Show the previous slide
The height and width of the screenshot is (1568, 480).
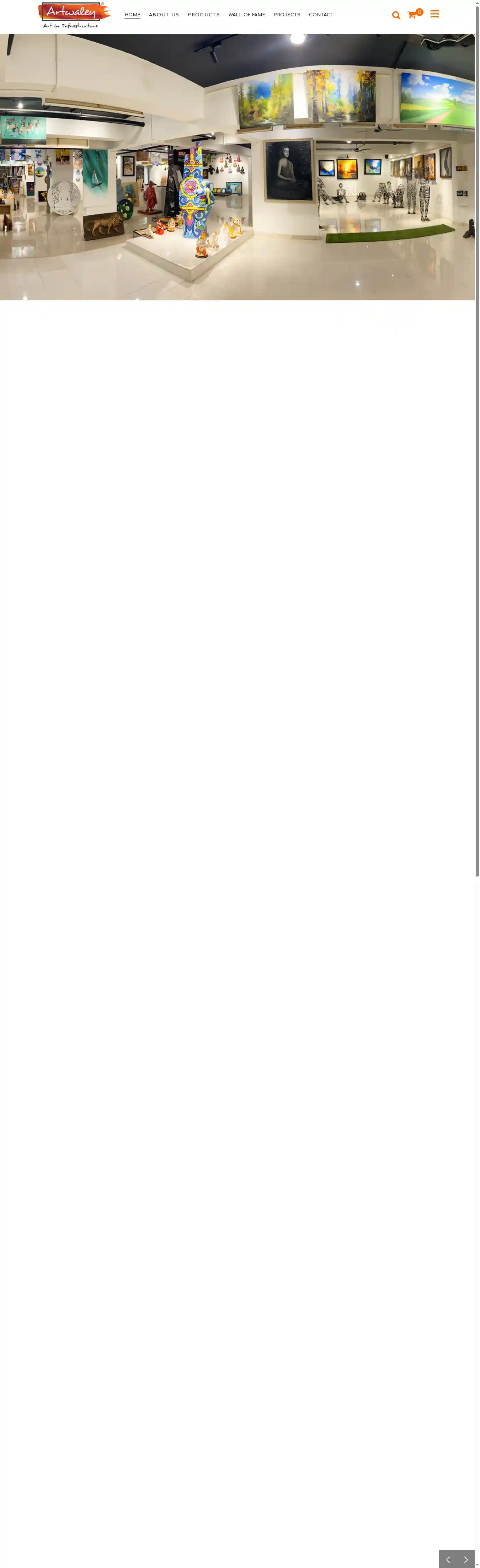[x=448, y=1559]
